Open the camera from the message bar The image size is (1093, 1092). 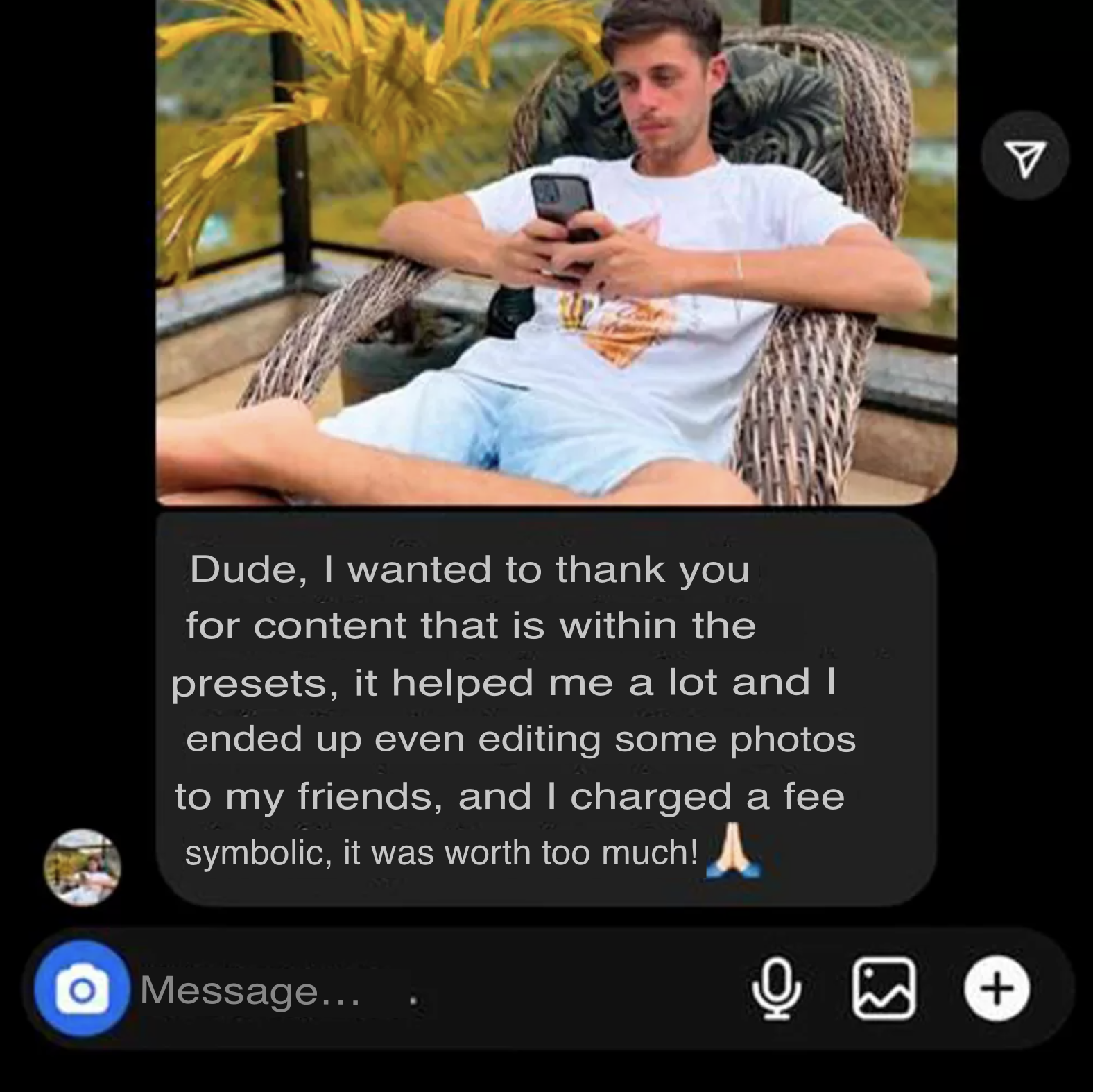pos(83,989)
